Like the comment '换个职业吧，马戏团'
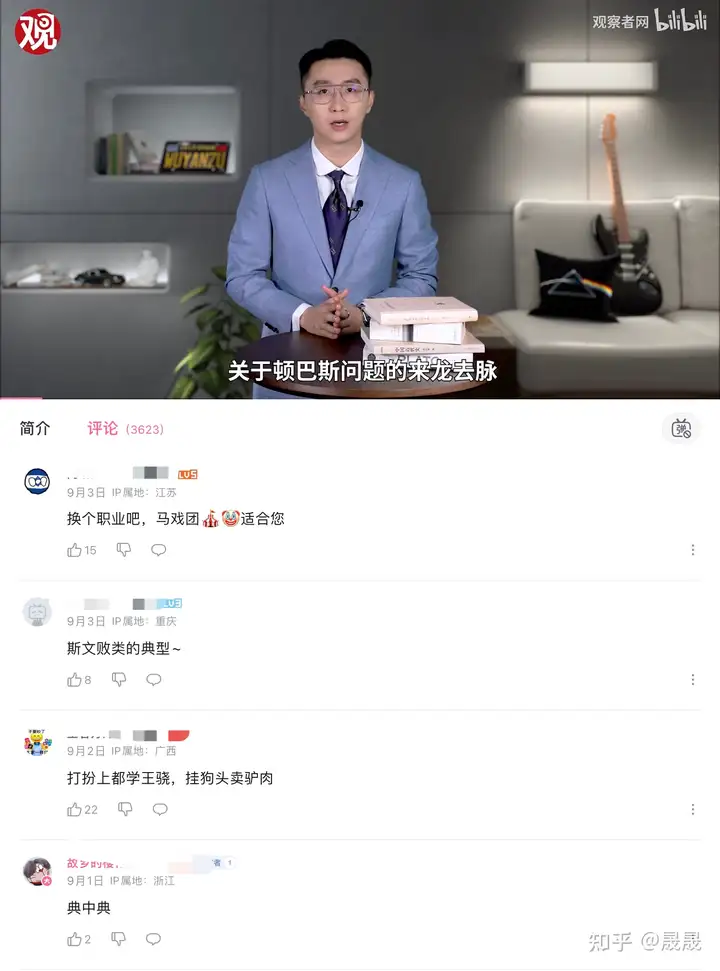The height and width of the screenshot is (971, 720). (75, 550)
